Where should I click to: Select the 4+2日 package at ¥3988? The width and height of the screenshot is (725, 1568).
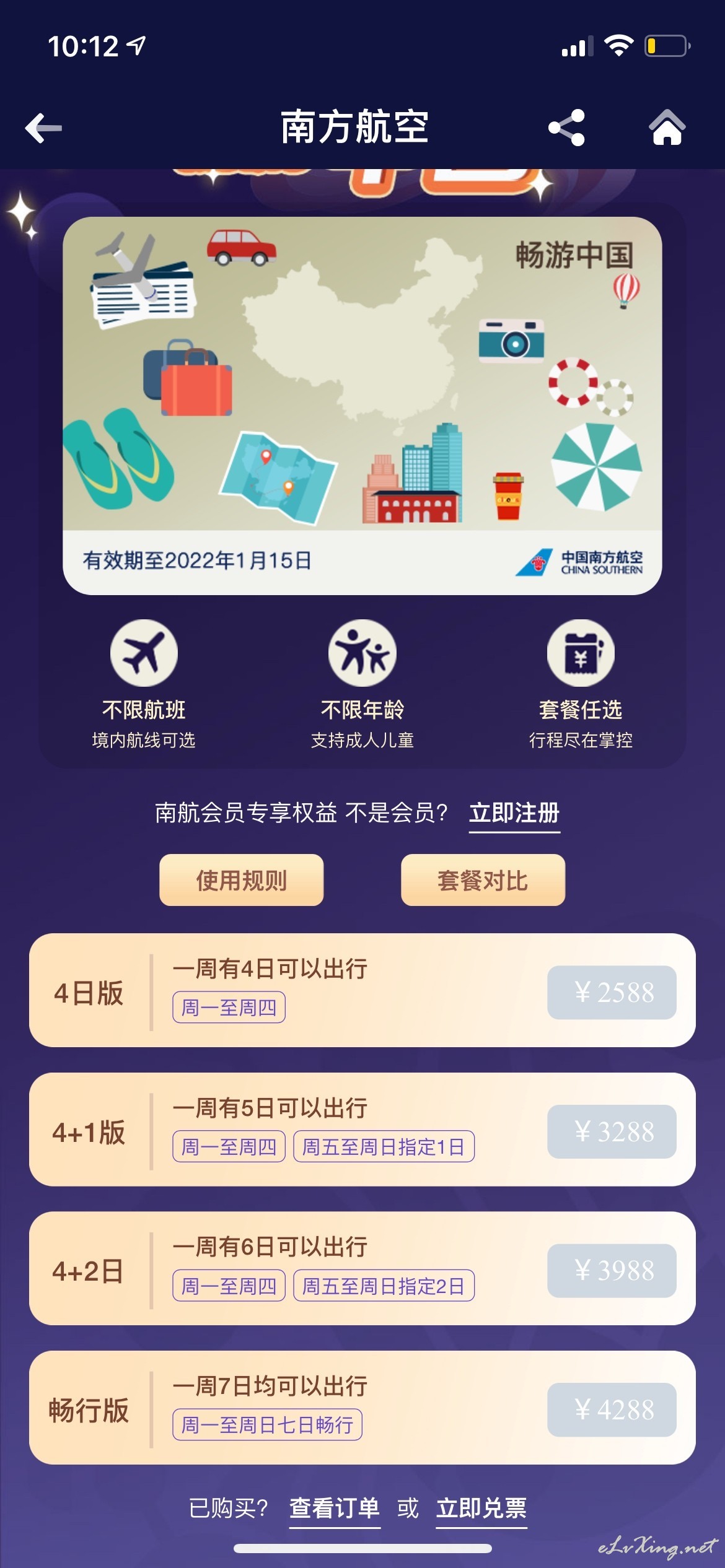362,1268
